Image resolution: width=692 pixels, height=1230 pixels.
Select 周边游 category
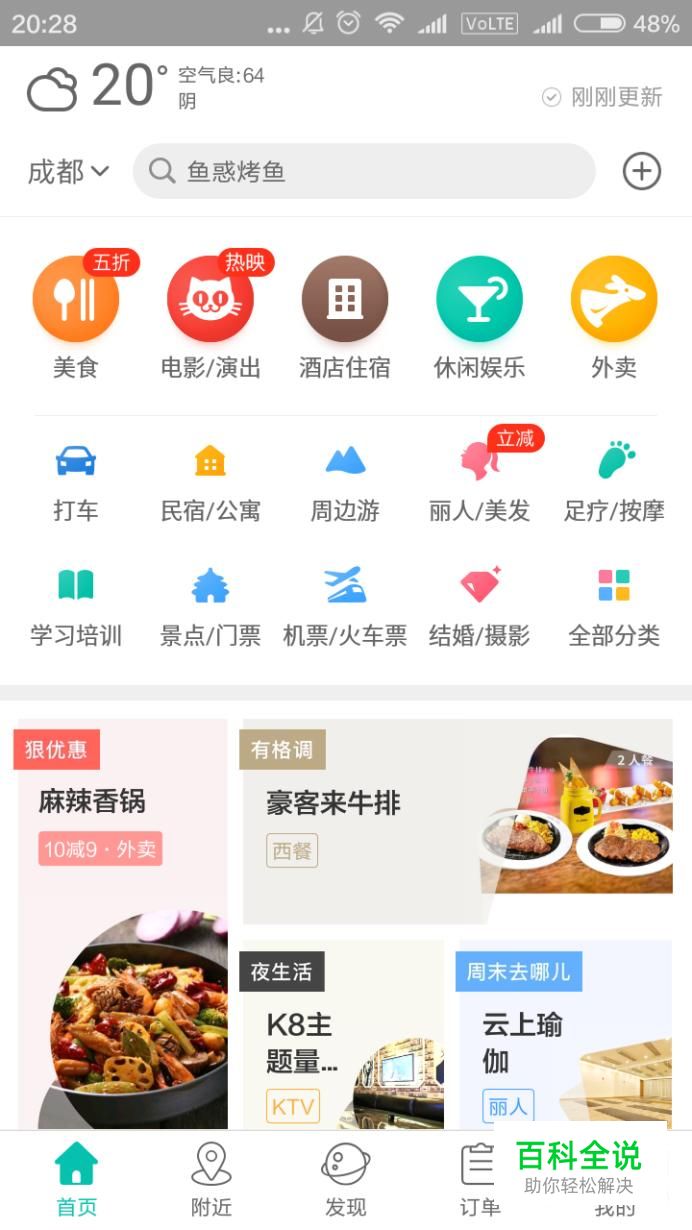[x=345, y=482]
